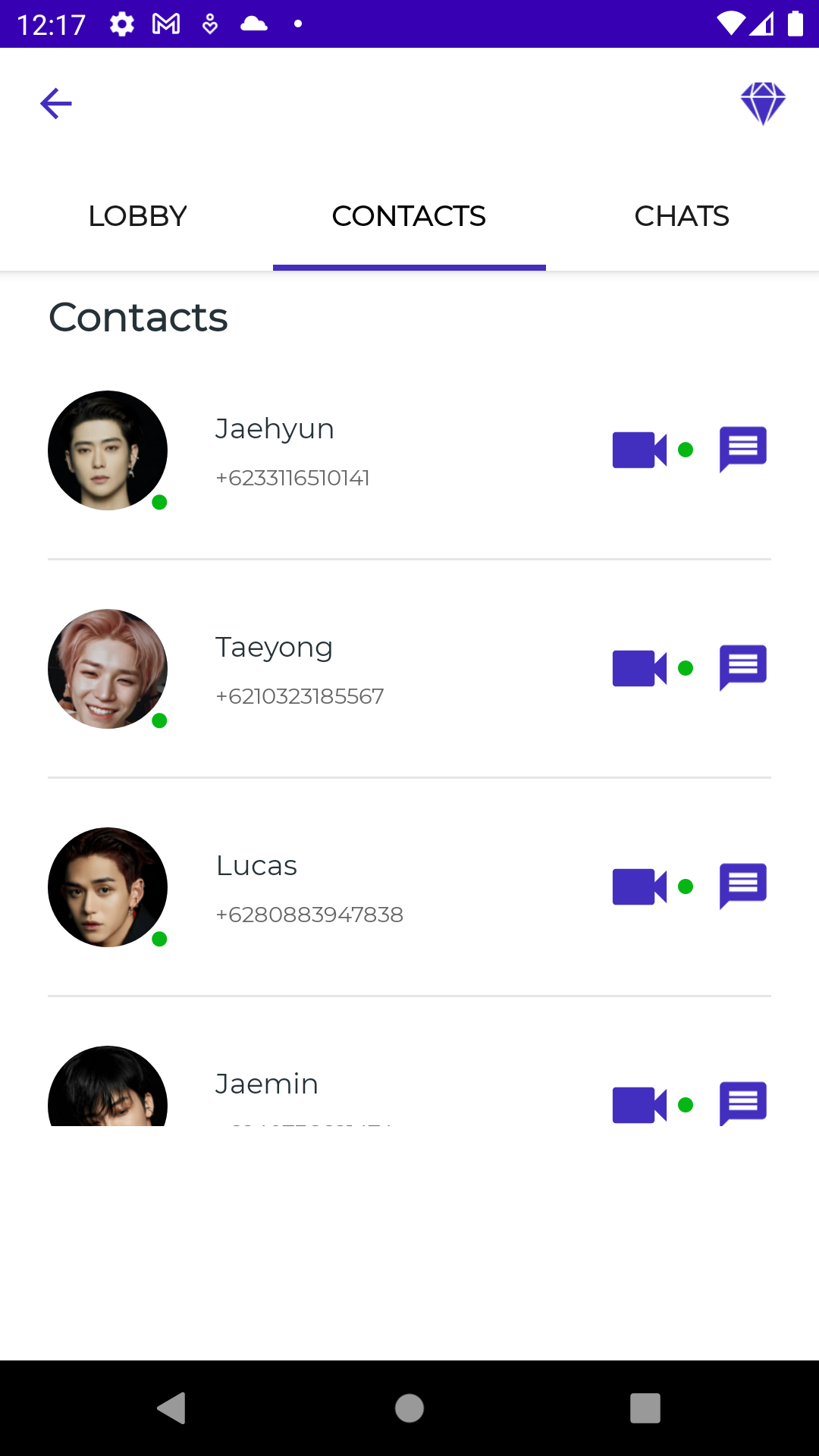Tap Lucas's contact name
This screenshot has height=1456, width=819.
(x=256, y=864)
